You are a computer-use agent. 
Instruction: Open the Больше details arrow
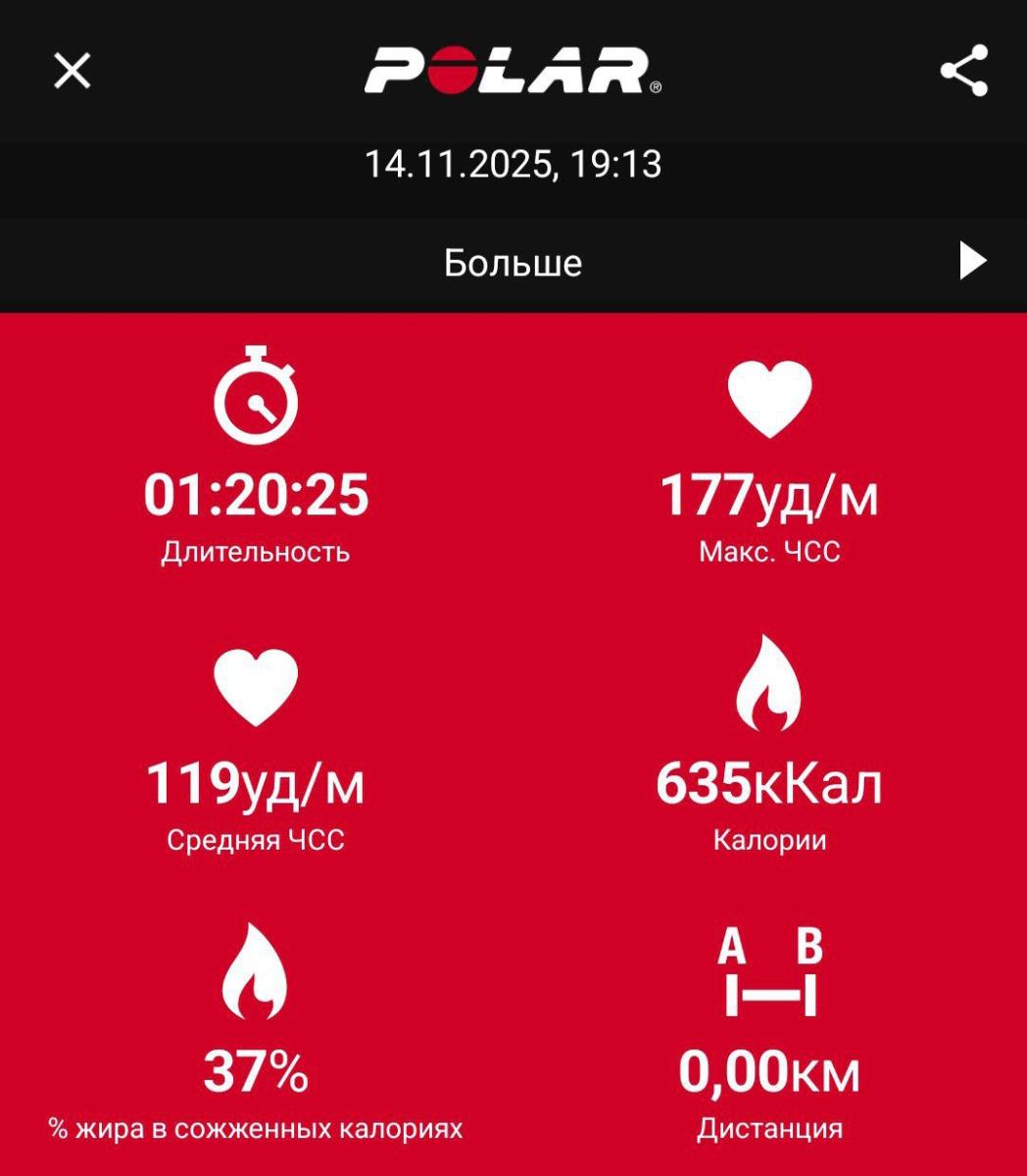(971, 262)
